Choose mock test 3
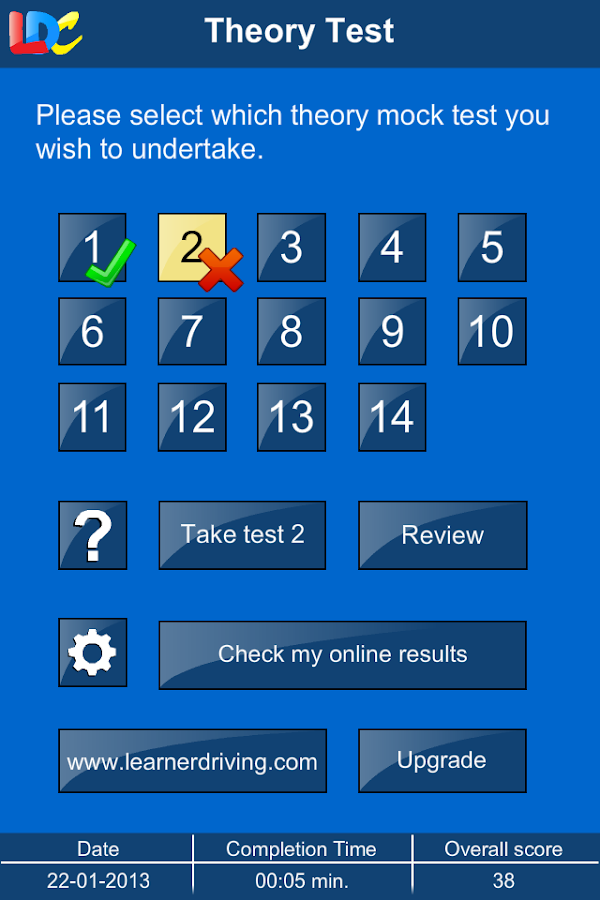Screen dimensions: 600x900 291,247
